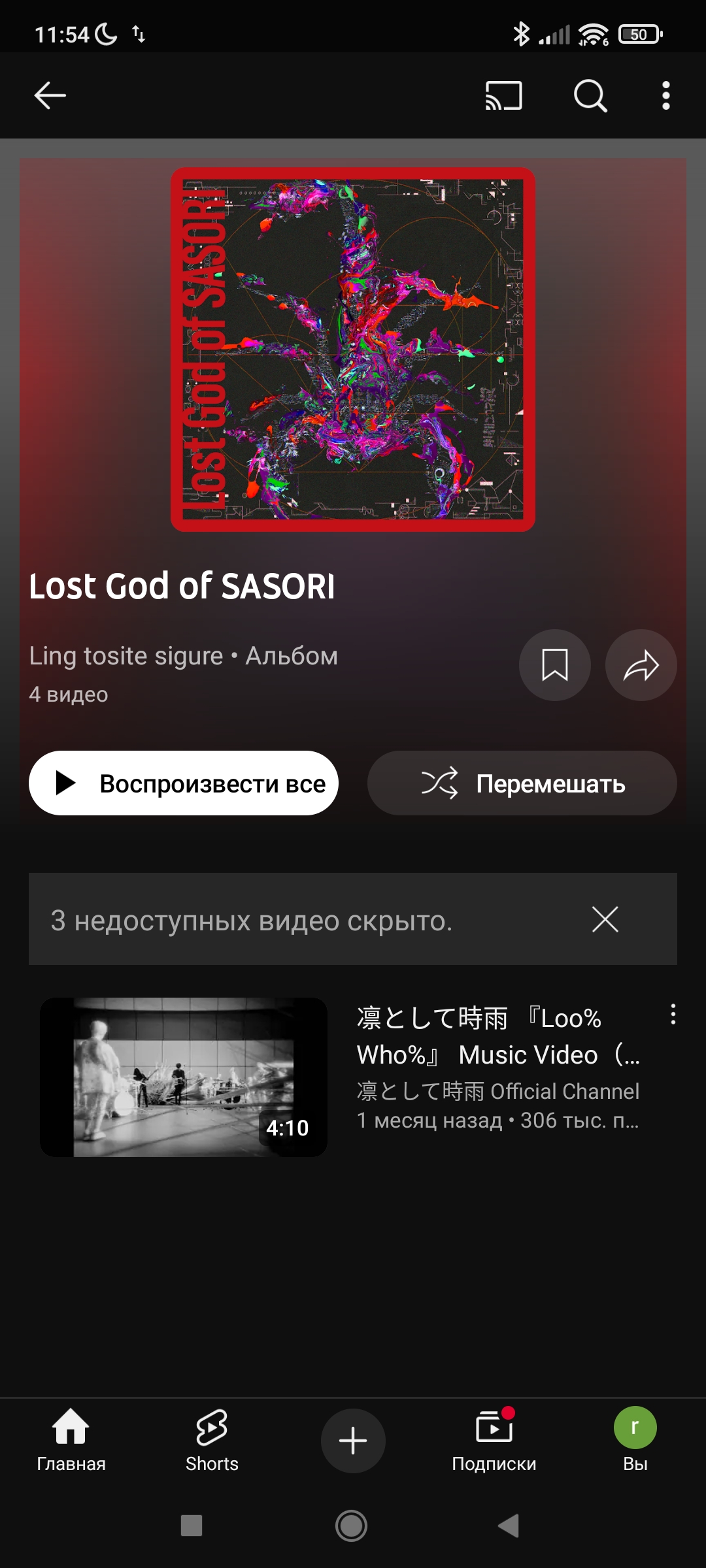Go back using the top arrow
Screen dimensions: 706x1568
coord(50,95)
